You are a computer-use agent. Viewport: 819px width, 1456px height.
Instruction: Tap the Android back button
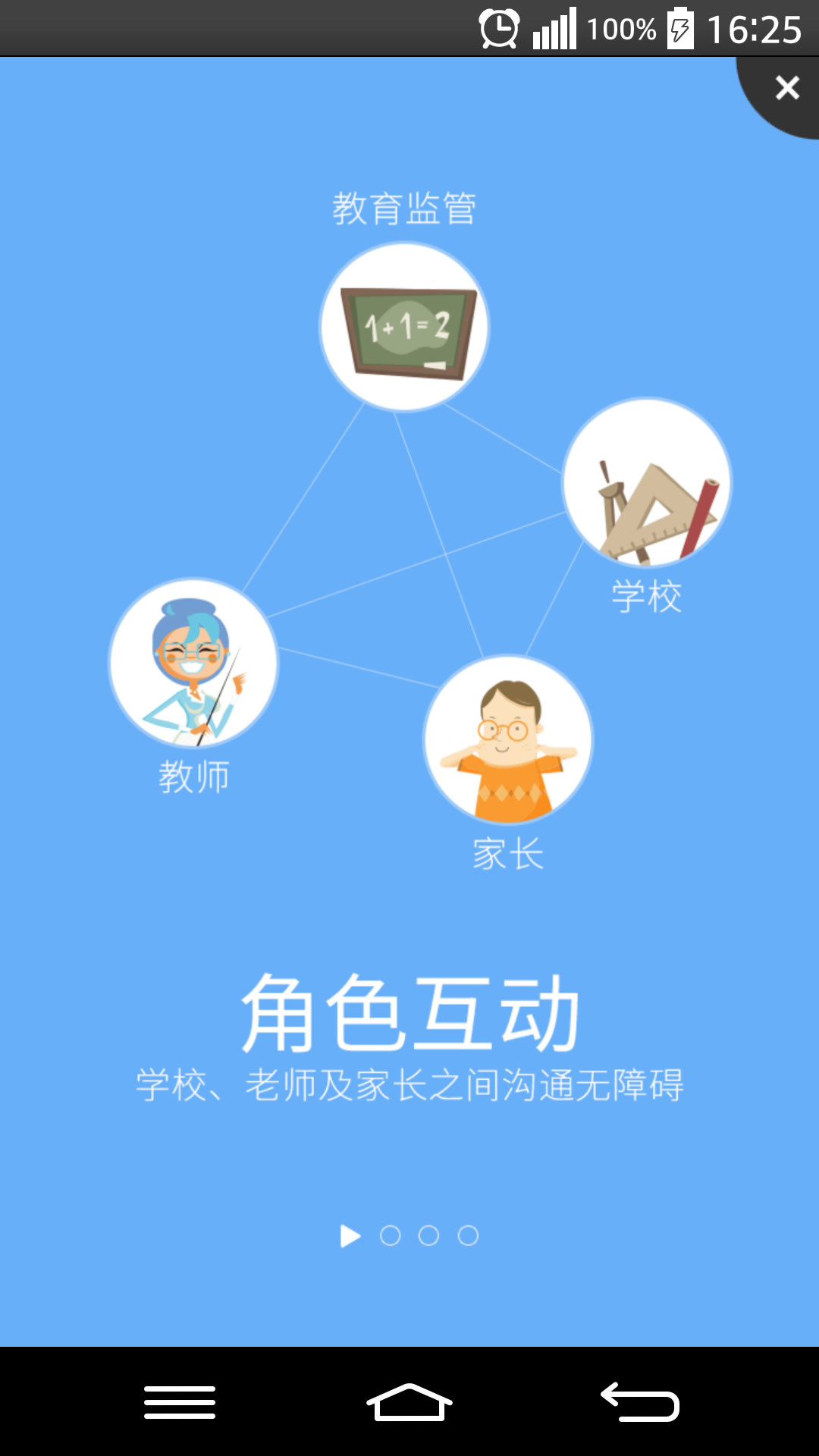pyautogui.click(x=639, y=1401)
